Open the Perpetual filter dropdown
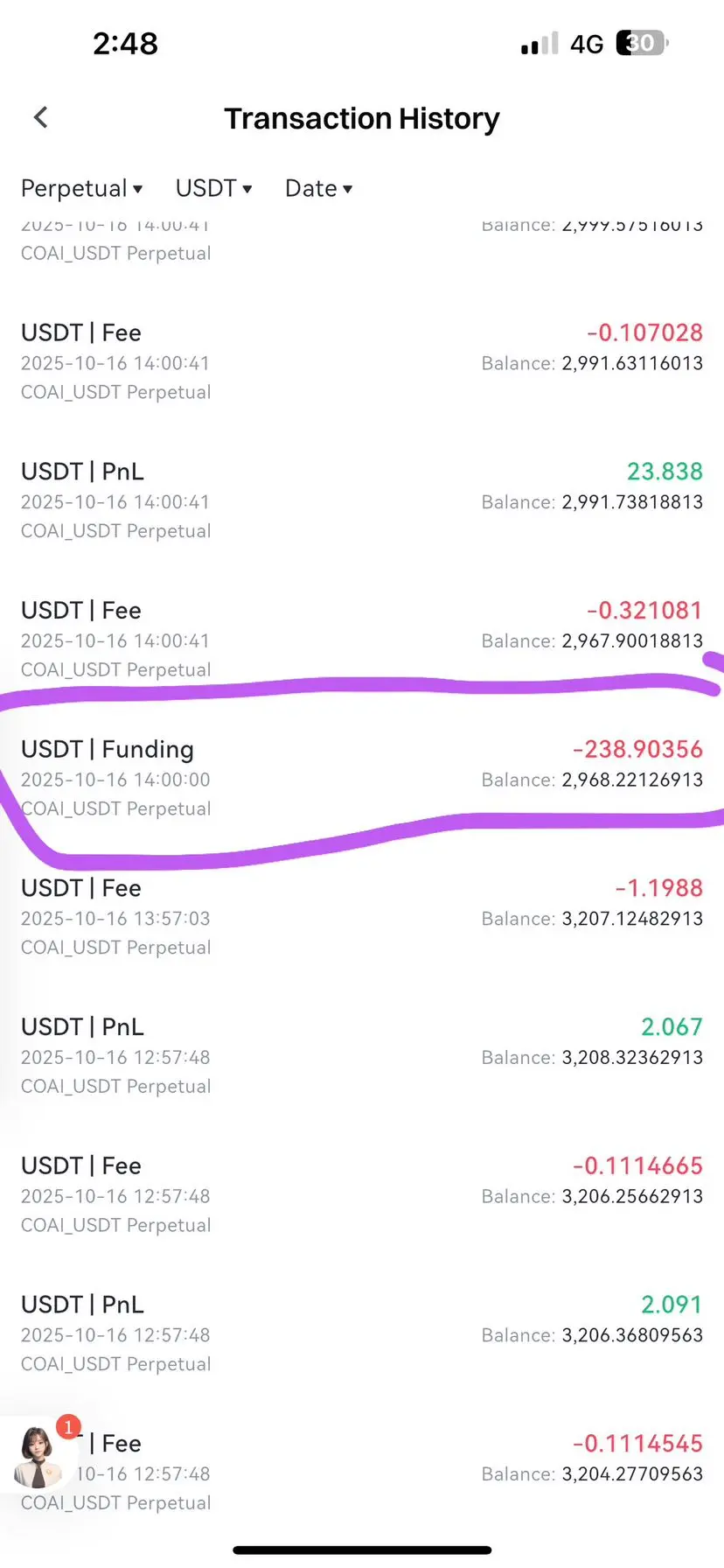 (81, 188)
